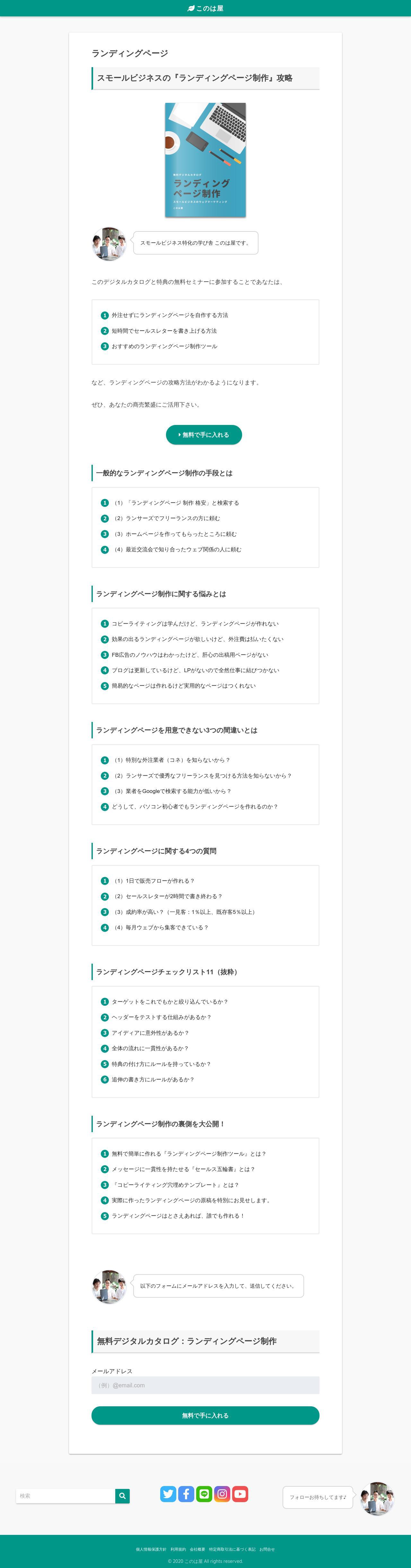
Task: Open the Facebook page icon
Action: [x=186, y=1494]
